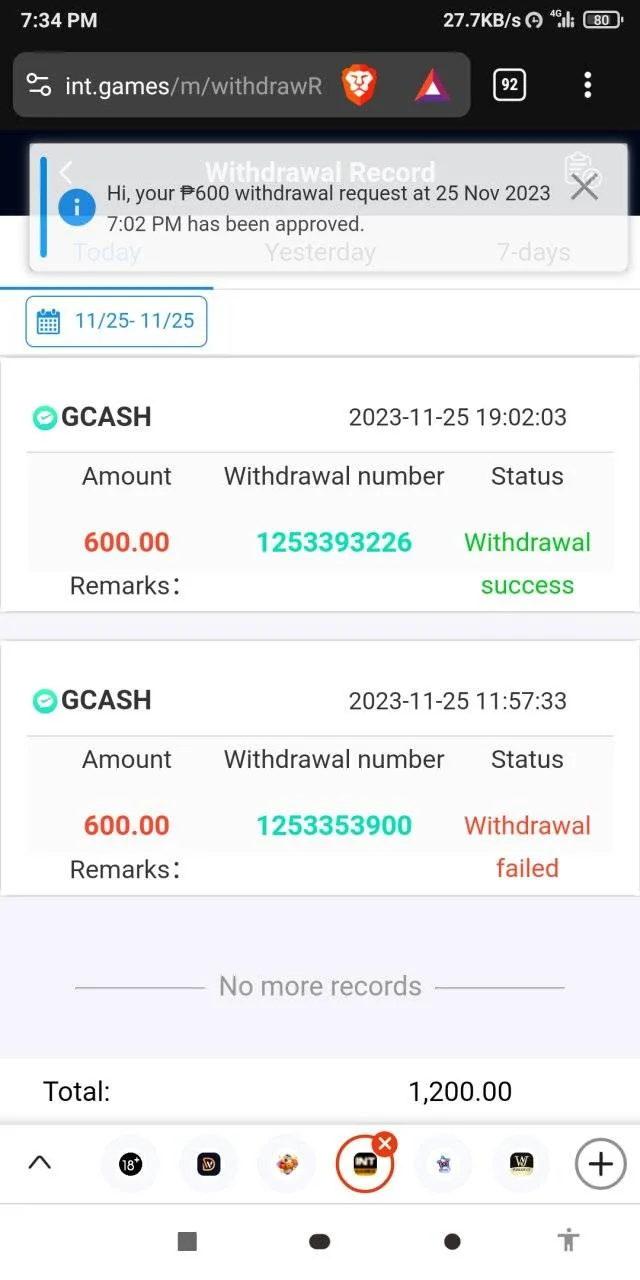The height and width of the screenshot is (1280, 640).
Task: Add a new browser tab
Action: pyautogui.click(x=600, y=1164)
